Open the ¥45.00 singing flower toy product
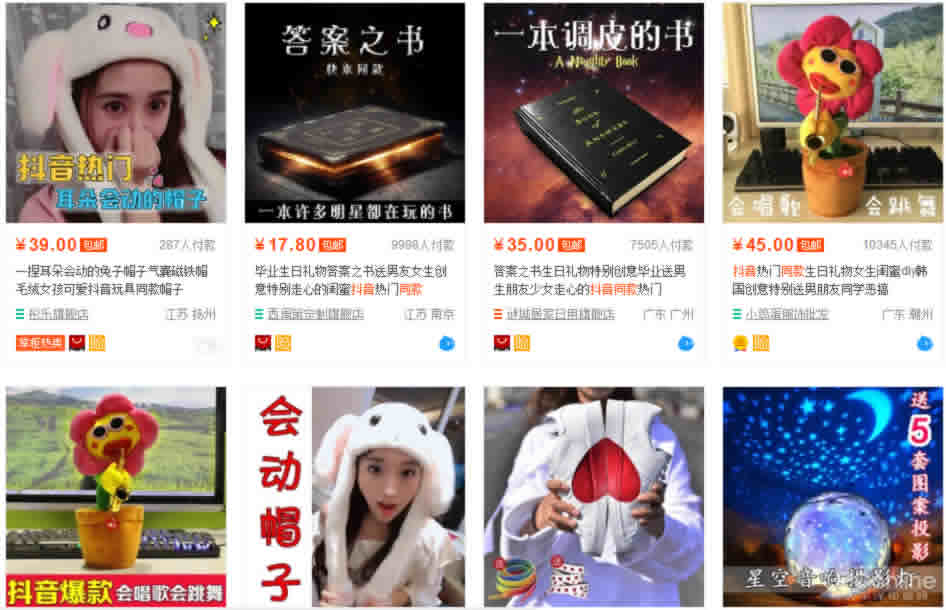Image resolution: width=946 pixels, height=610 pixels. tap(833, 113)
